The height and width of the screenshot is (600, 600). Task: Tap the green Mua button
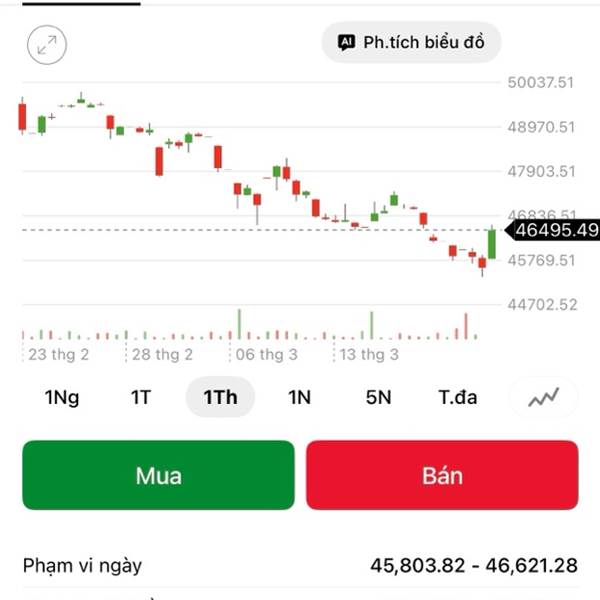pos(159,475)
